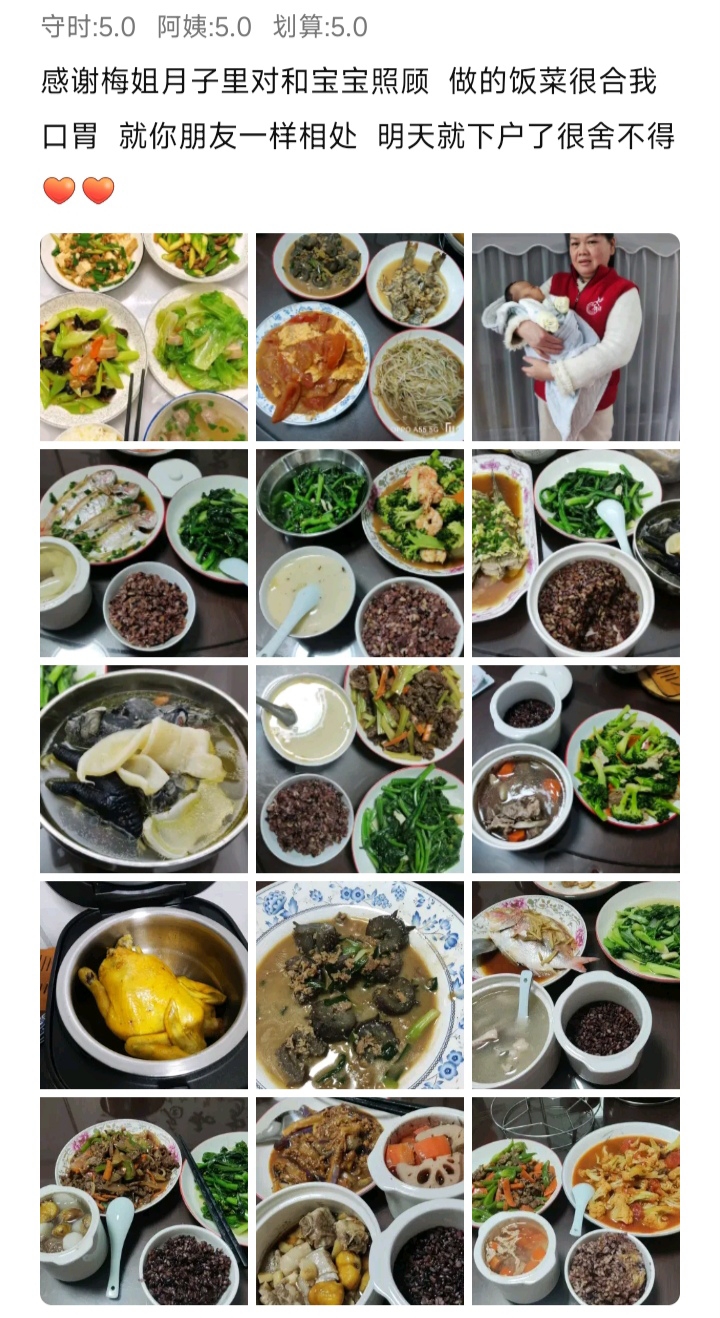720x1318 pixels.
Task: Enlarge sea cucumber dish on blue plate
Action: pyautogui.click(x=360, y=985)
